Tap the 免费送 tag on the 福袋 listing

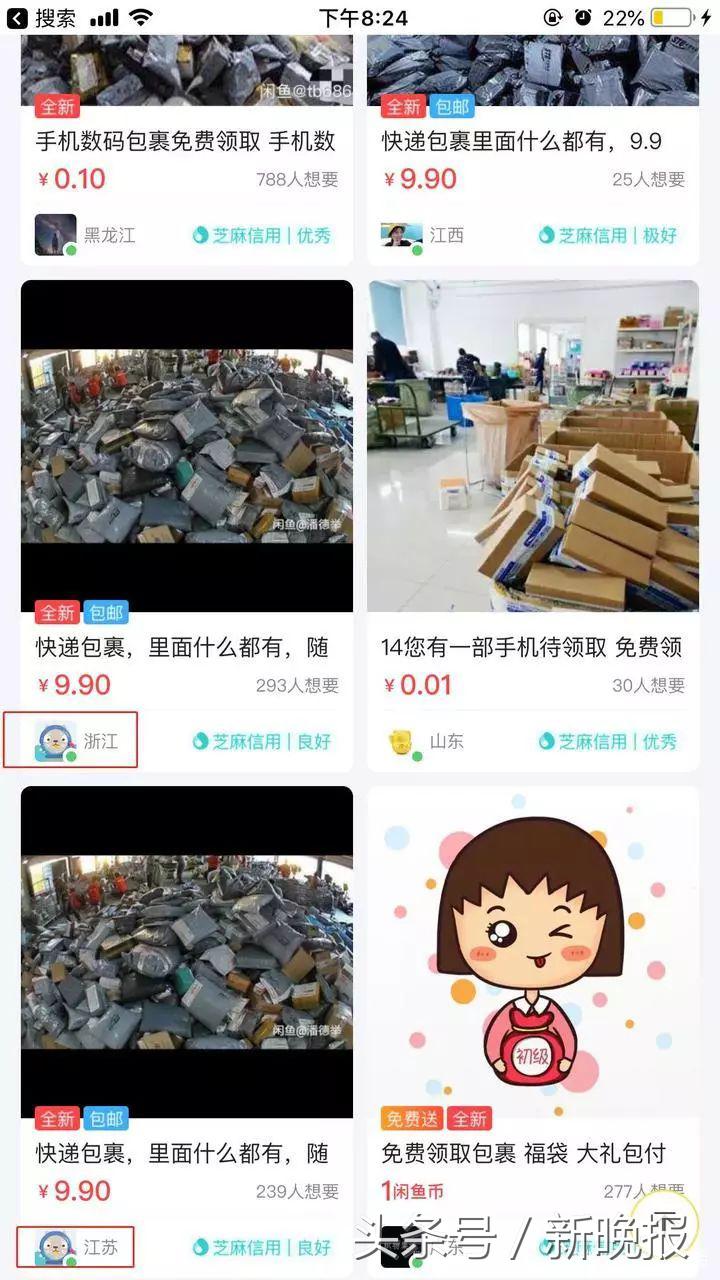(412, 1117)
